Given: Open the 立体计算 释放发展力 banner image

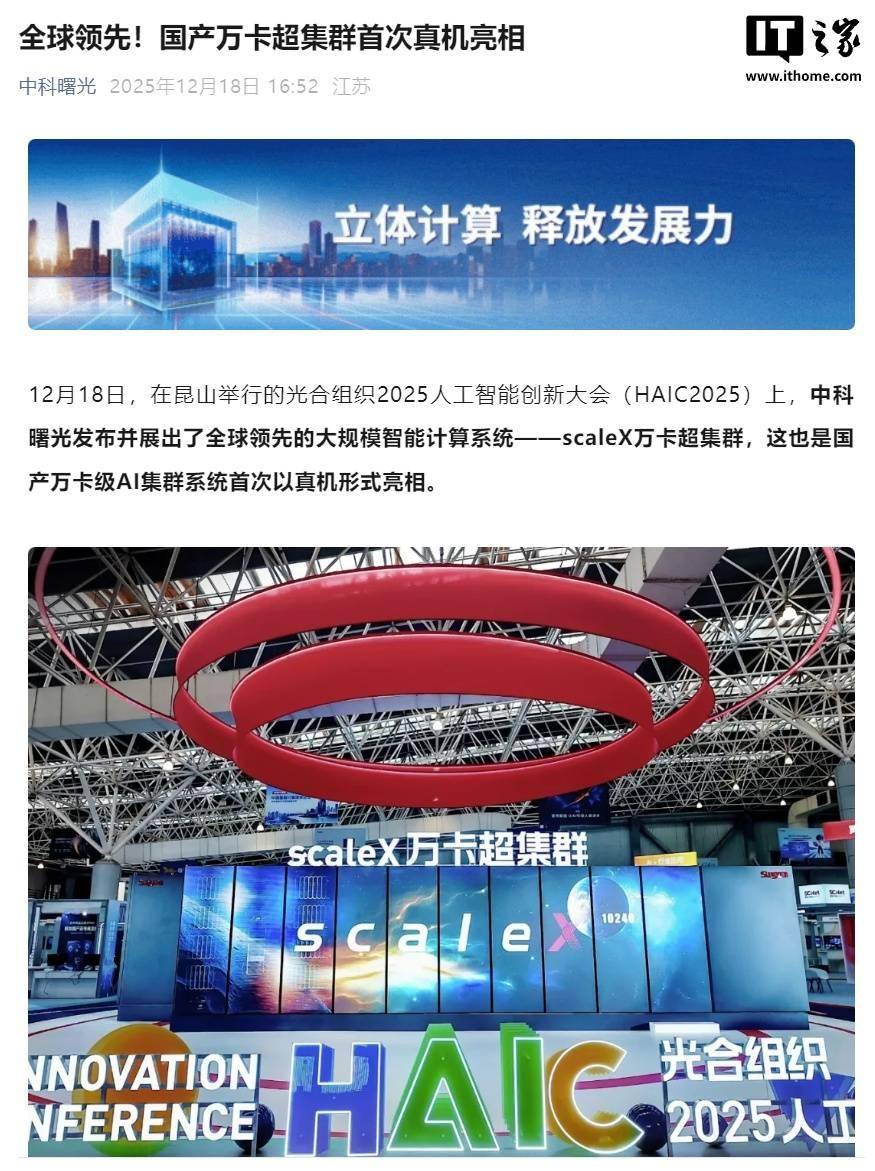Looking at the screenshot, I should [441, 234].
